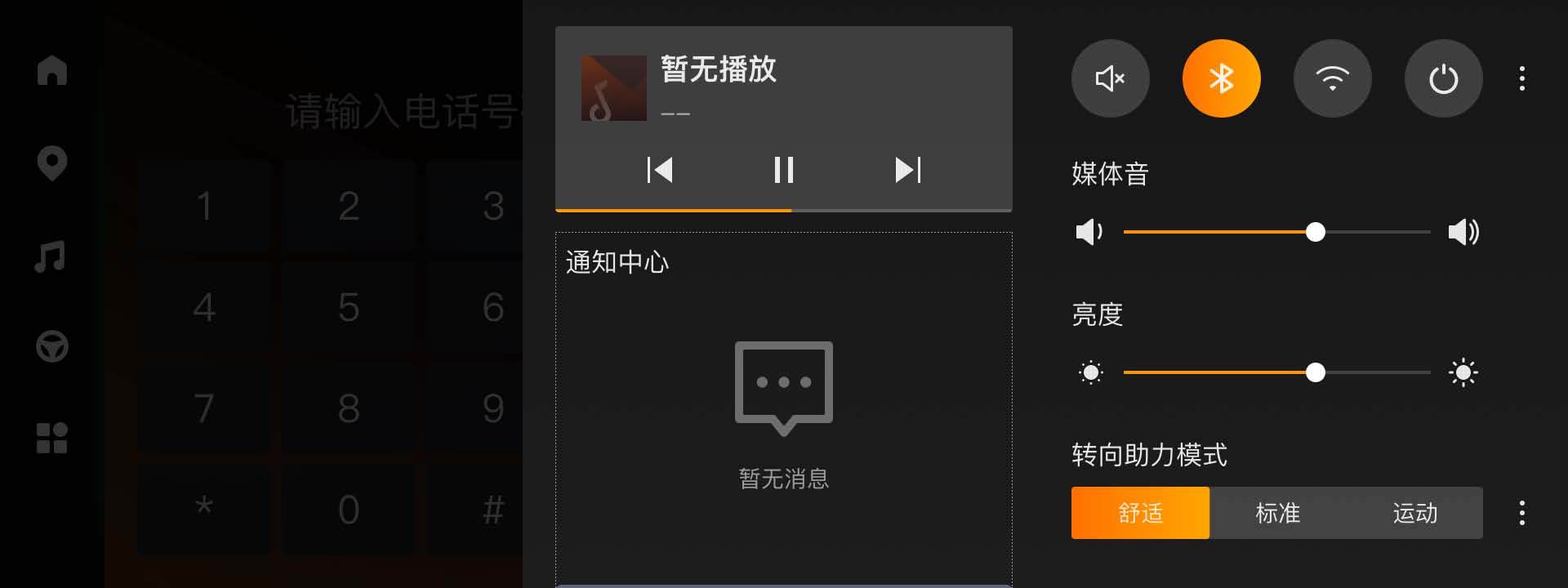Toggle the Wi-Fi button
This screenshot has height=588, width=1568.
pyautogui.click(x=1332, y=78)
